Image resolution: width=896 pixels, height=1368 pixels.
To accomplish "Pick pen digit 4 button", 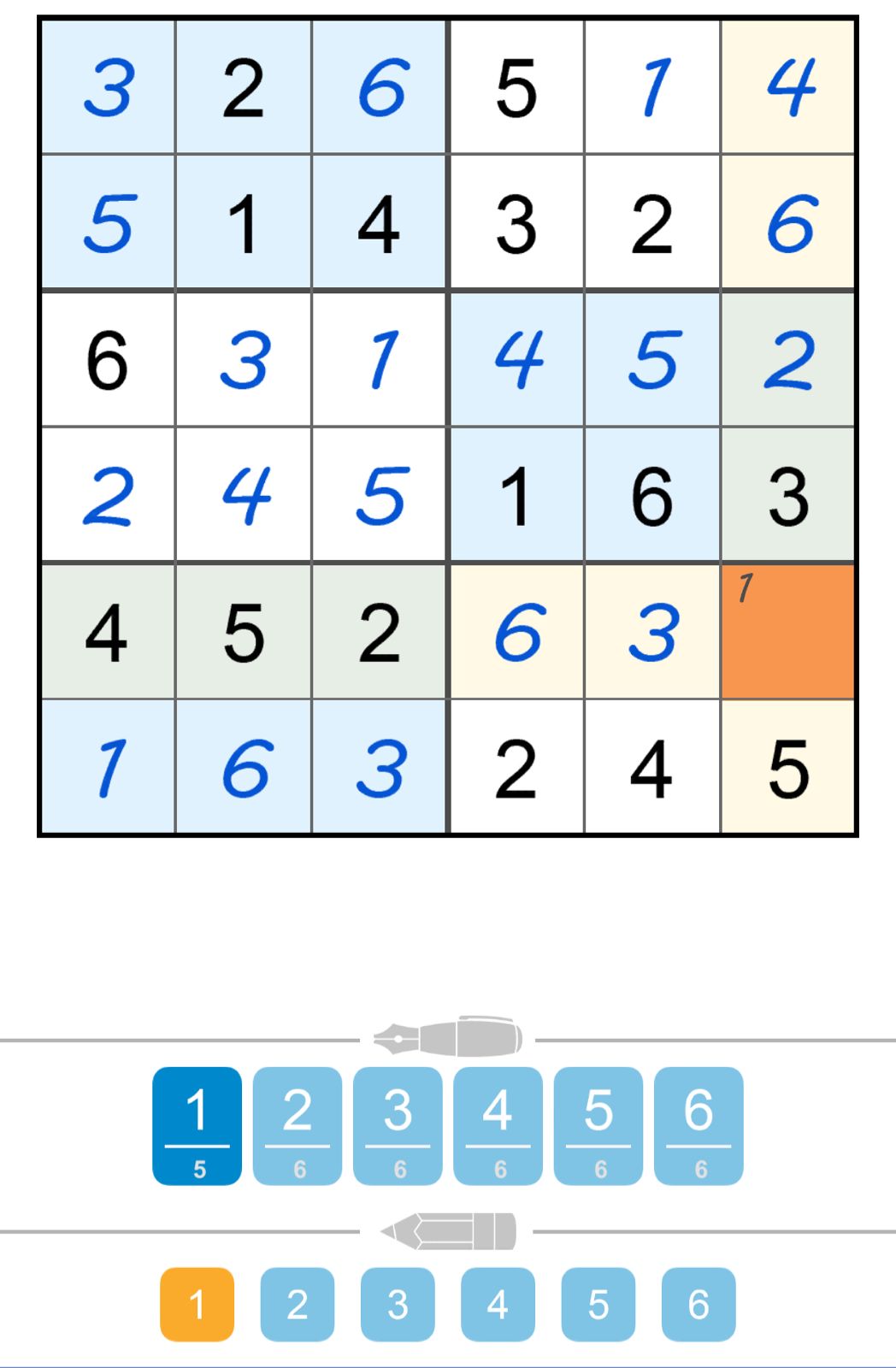I will click(498, 1125).
